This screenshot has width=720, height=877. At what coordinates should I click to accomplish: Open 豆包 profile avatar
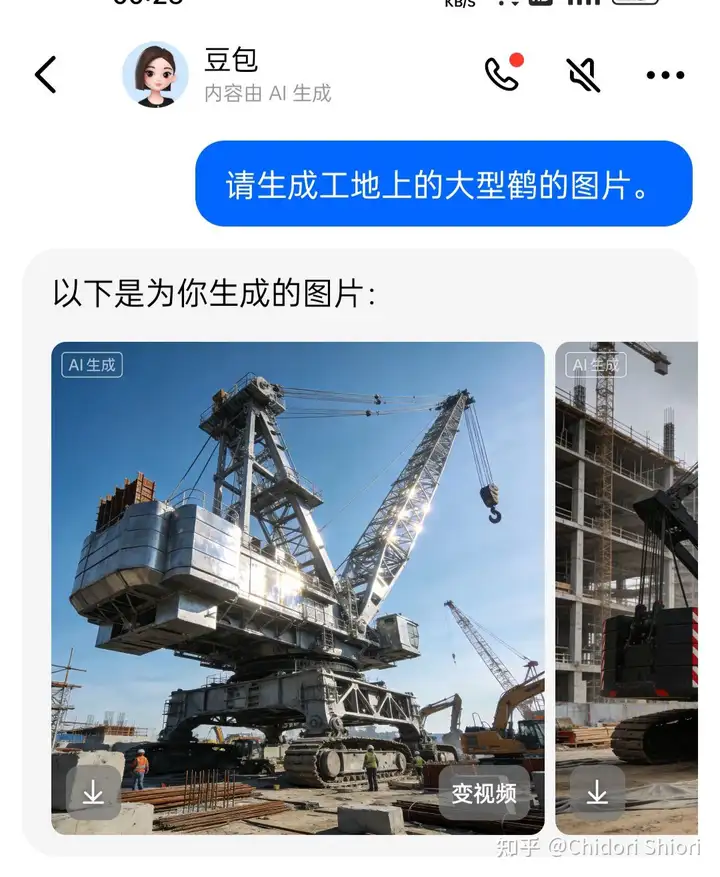coord(155,75)
